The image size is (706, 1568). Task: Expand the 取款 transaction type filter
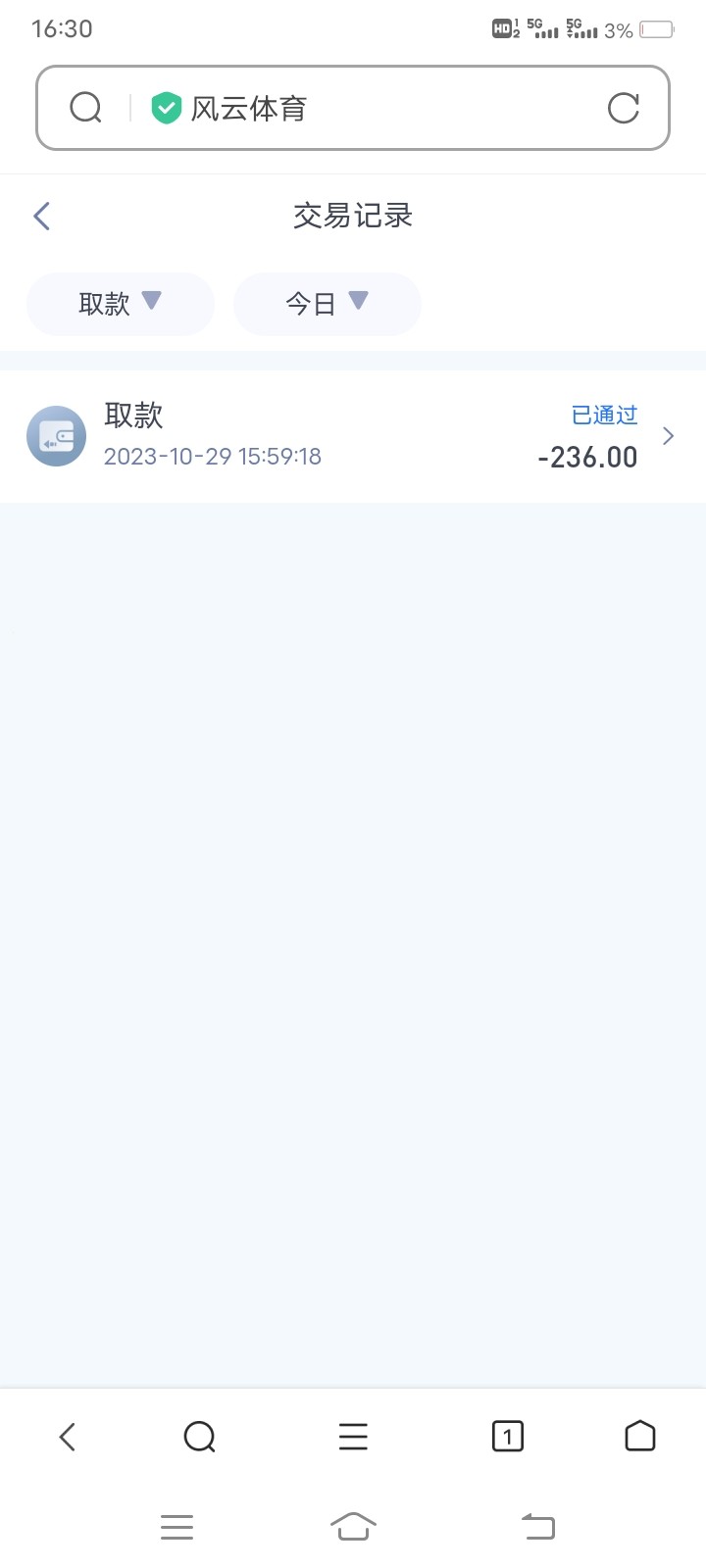[120, 304]
